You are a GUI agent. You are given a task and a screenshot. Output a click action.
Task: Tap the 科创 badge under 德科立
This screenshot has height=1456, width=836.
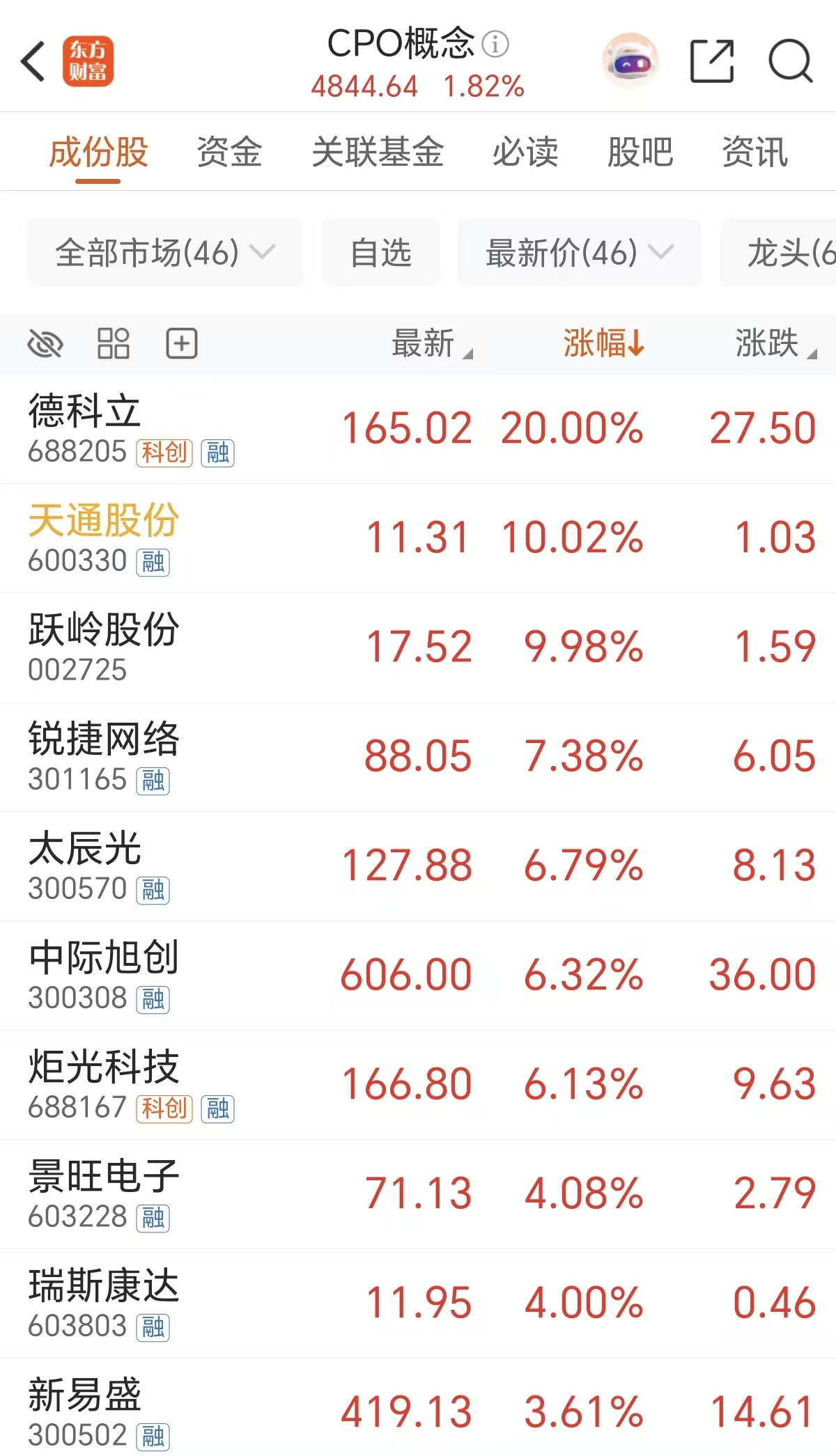[163, 454]
